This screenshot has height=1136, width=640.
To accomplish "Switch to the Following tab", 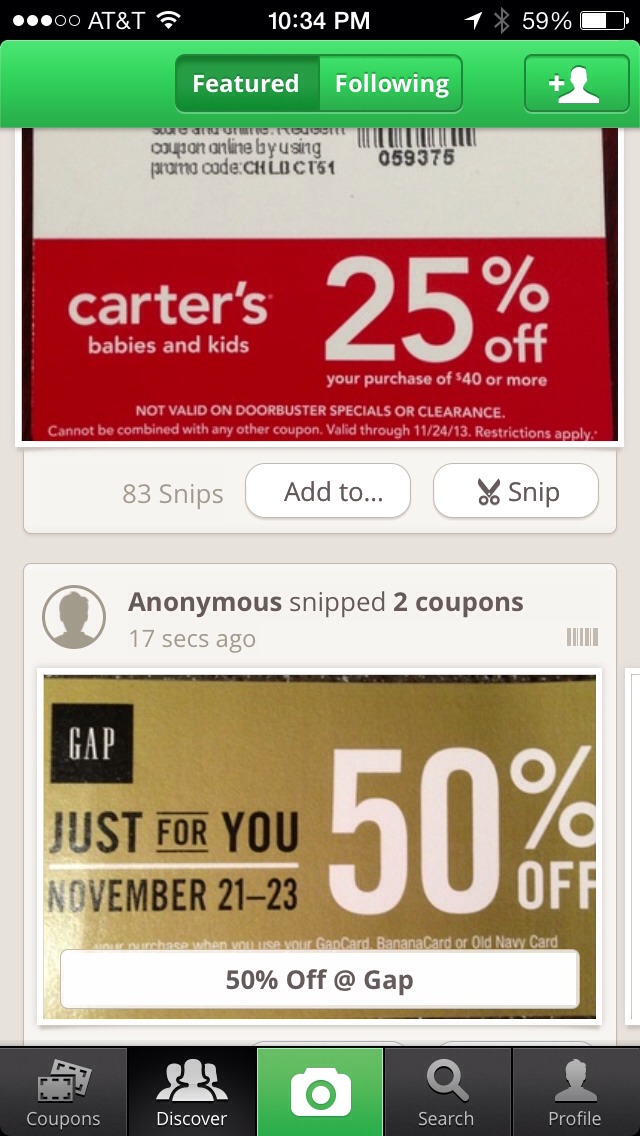I will (x=391, y=83).
